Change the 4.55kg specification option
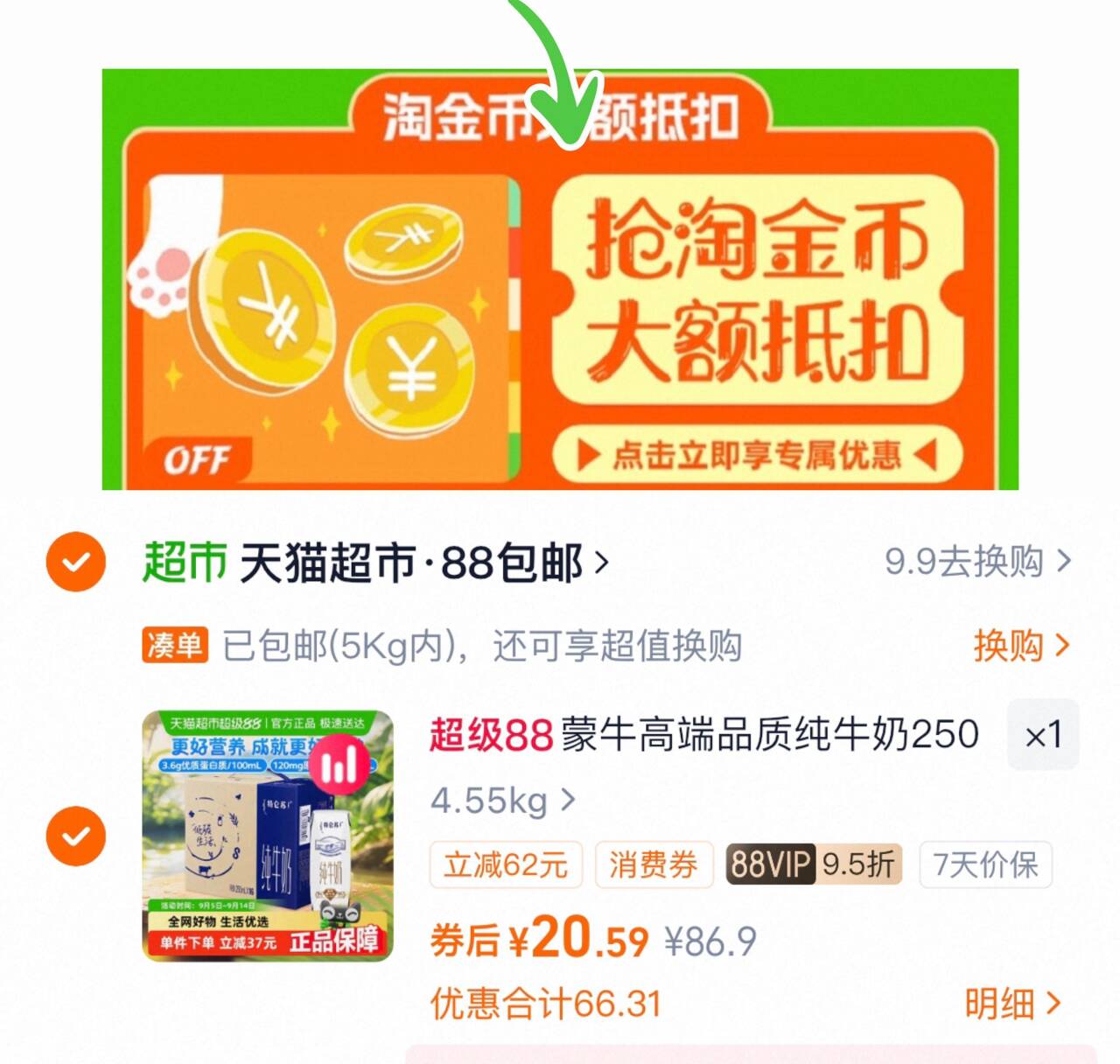Screen dimensions: 1120x1064 pos(502,800)
